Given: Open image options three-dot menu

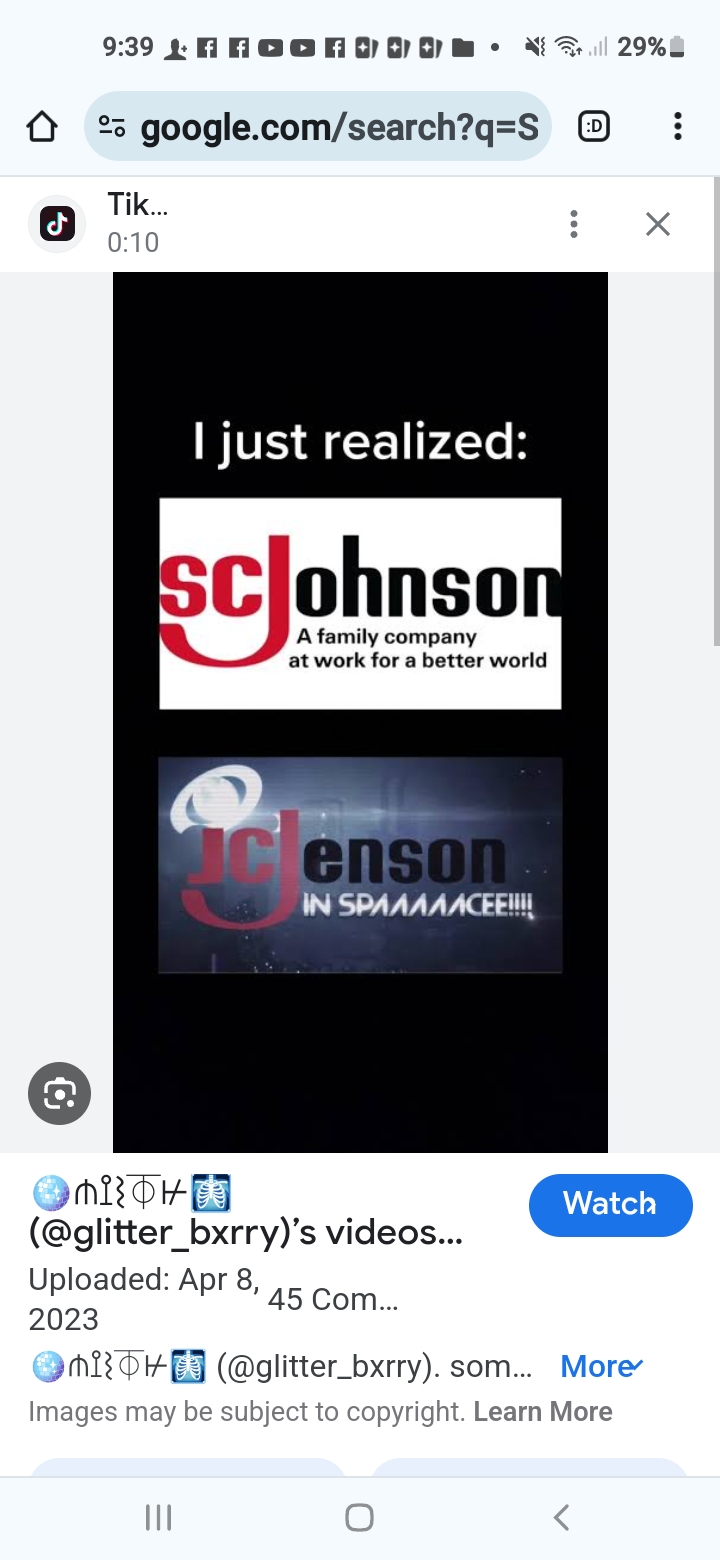Looking at the screenshot, I should [573, 224].
